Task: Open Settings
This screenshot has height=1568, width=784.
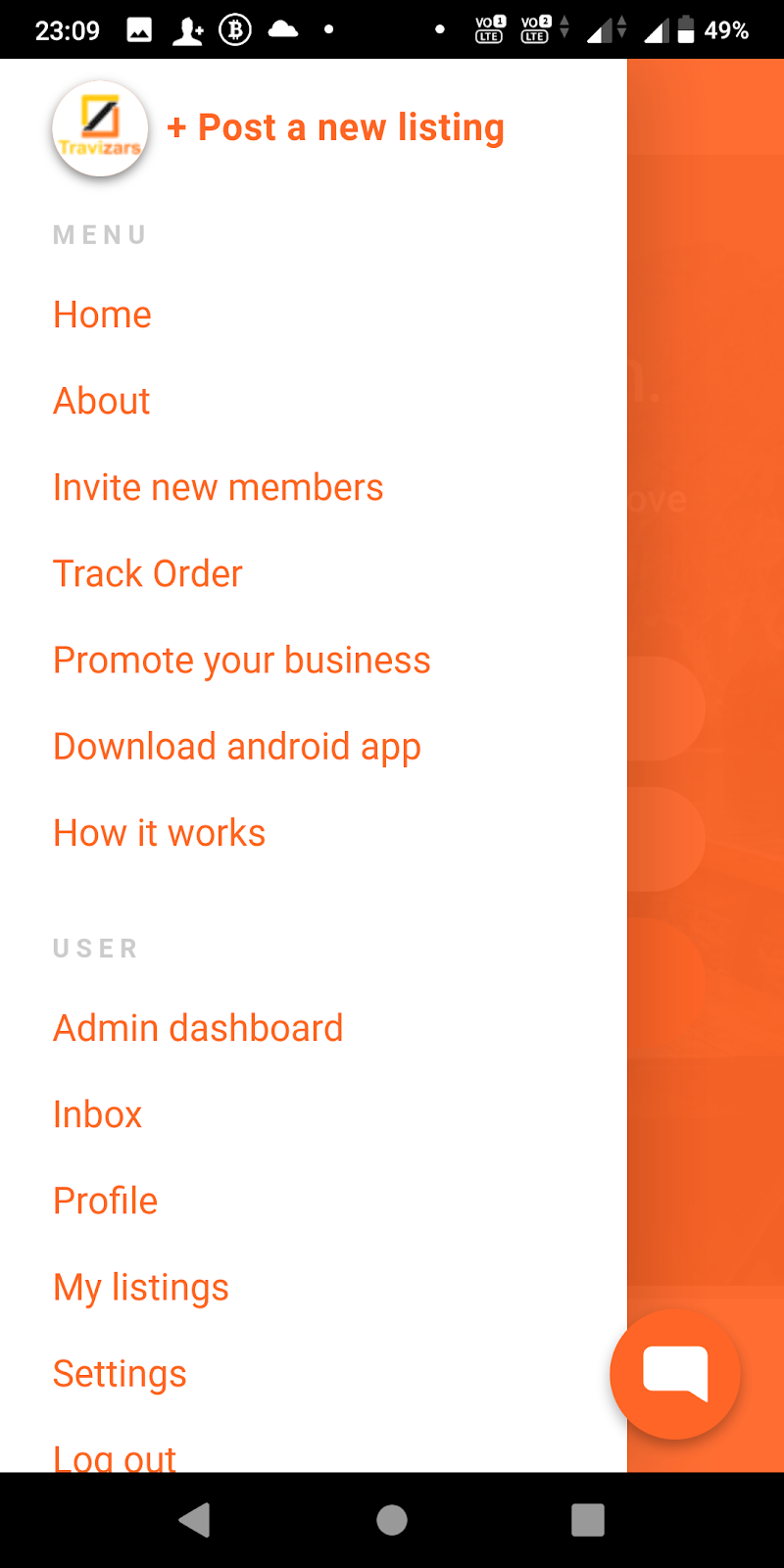Action: tap(120, 1374)
